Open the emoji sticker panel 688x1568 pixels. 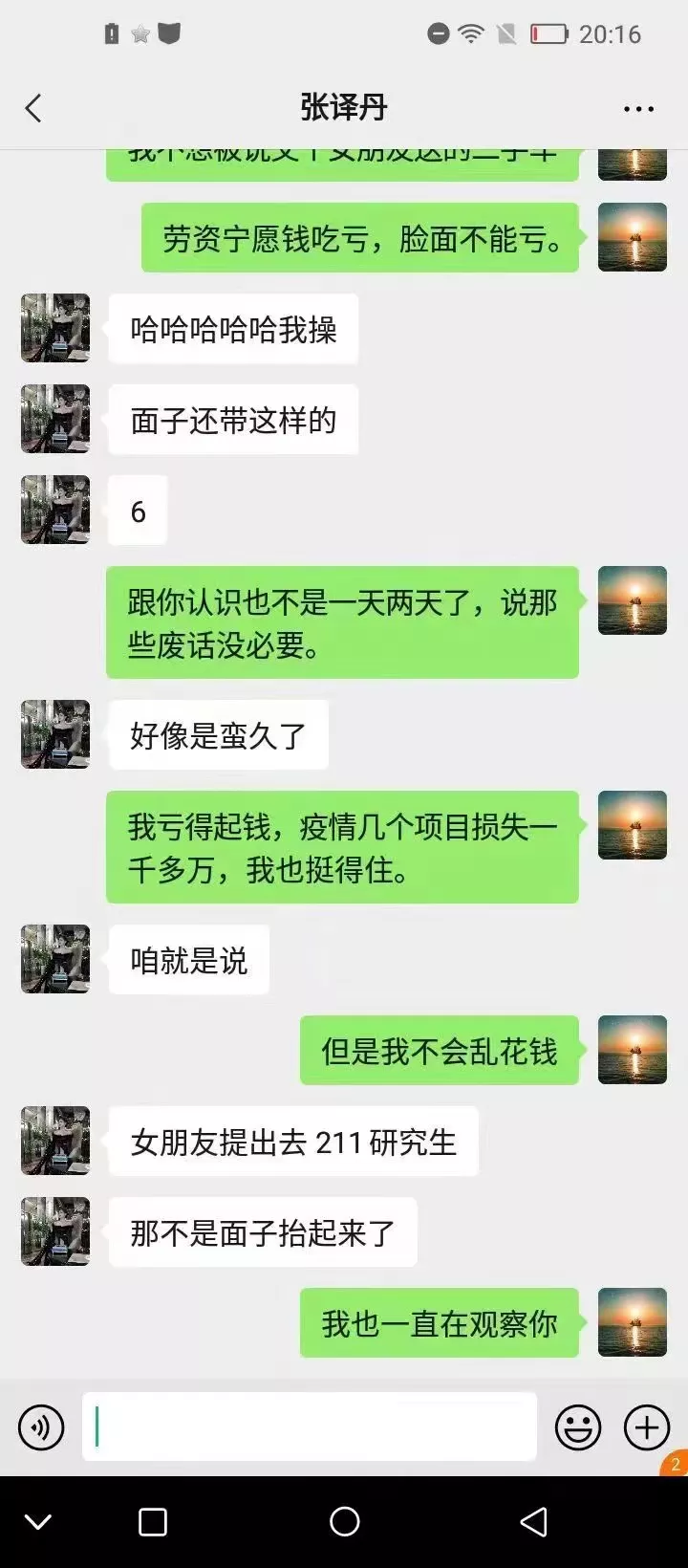coord(578,1428)
